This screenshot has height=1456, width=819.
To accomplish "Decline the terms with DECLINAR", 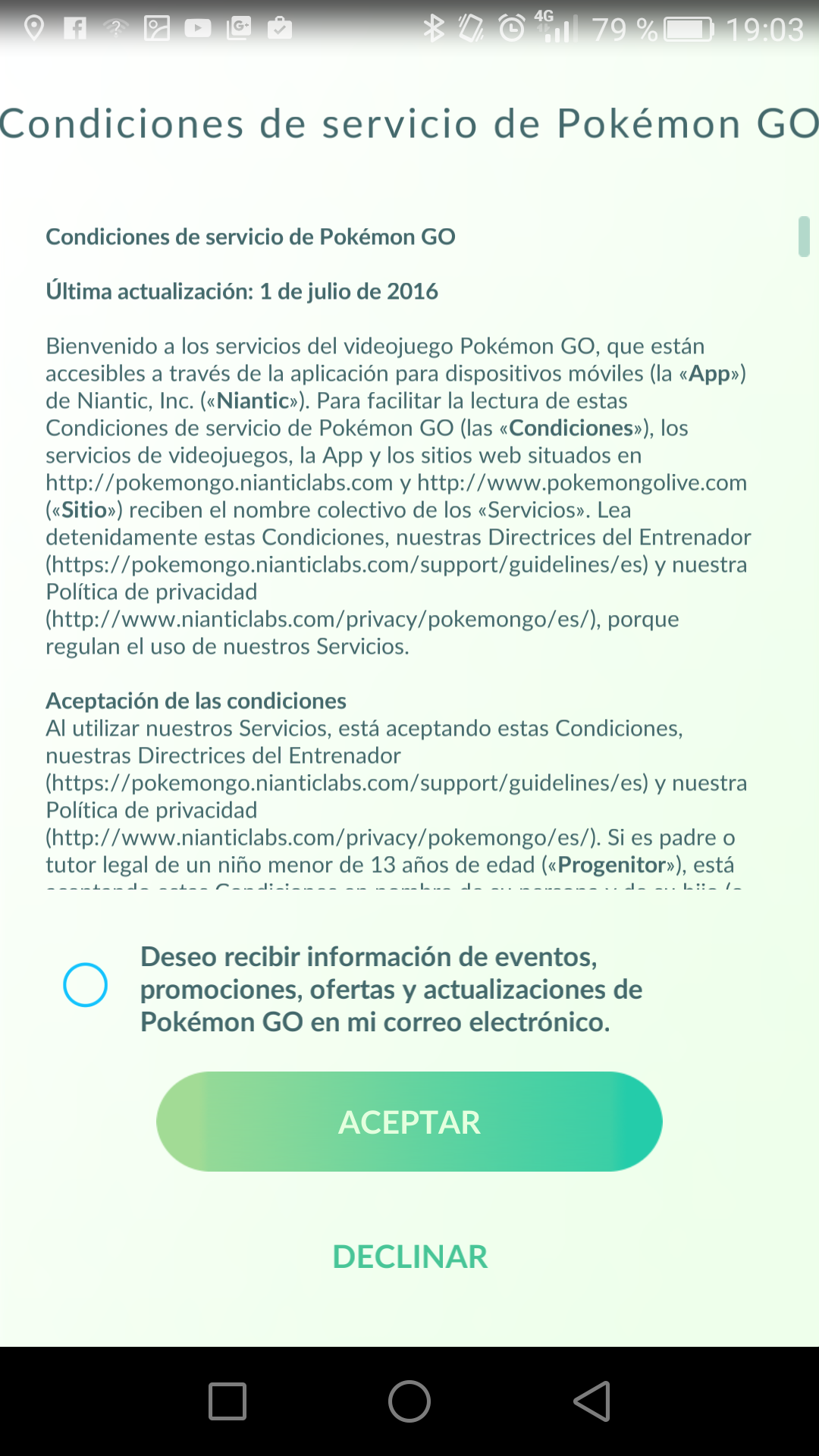I will (x=409, y=1257).
